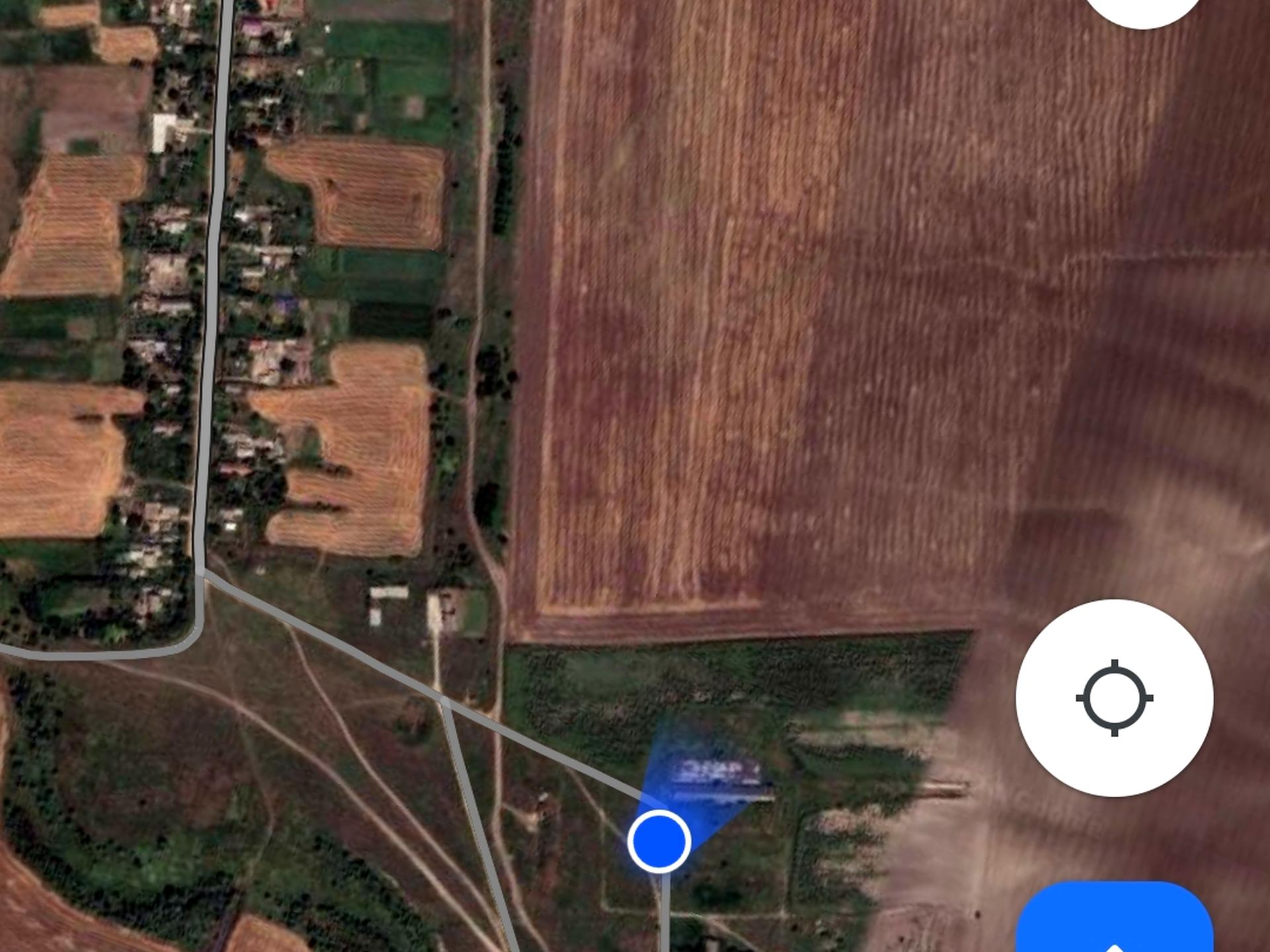Tap the blue current location dot
The image size is (1270, 952).
click(659, 841)
